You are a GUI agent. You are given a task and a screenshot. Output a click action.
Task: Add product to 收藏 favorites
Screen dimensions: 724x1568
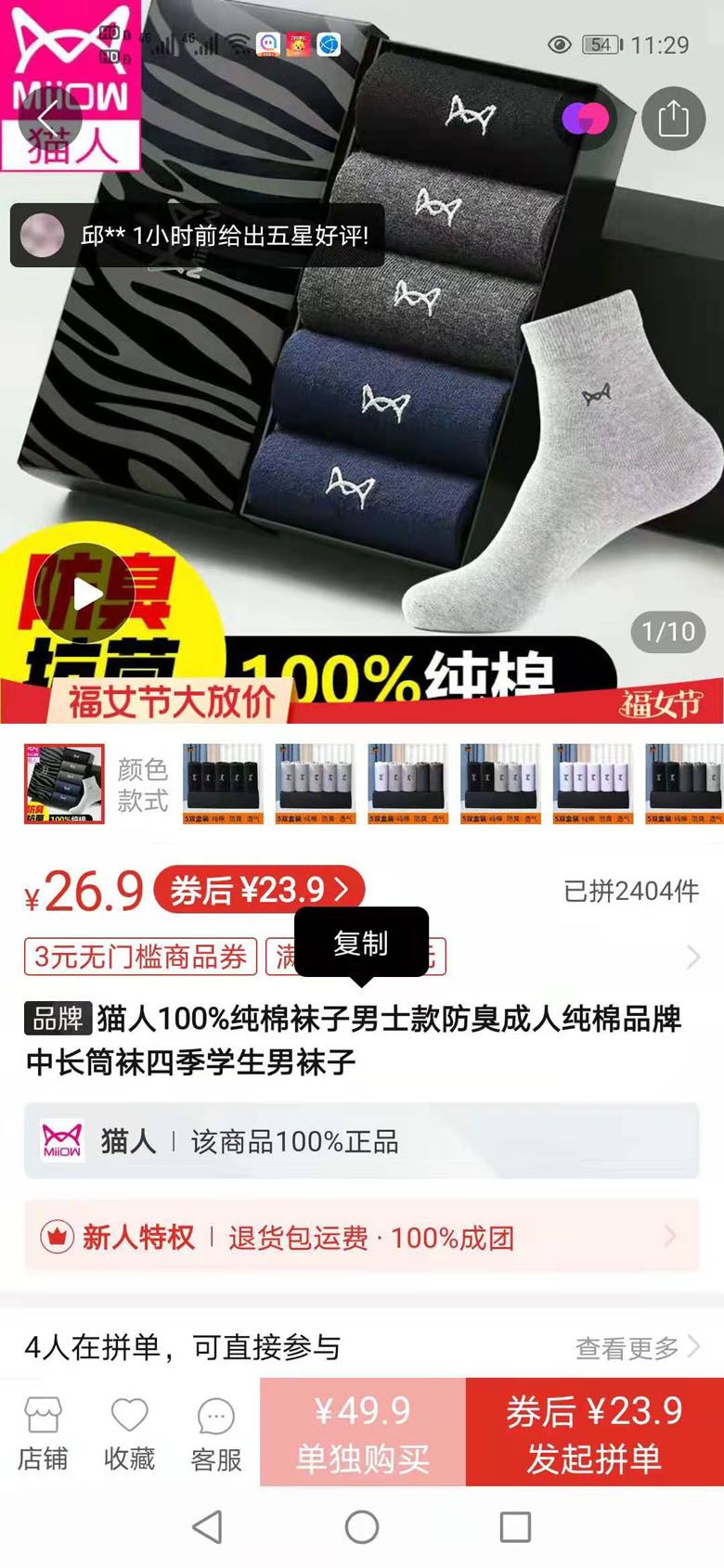(x=129, y=1433)
